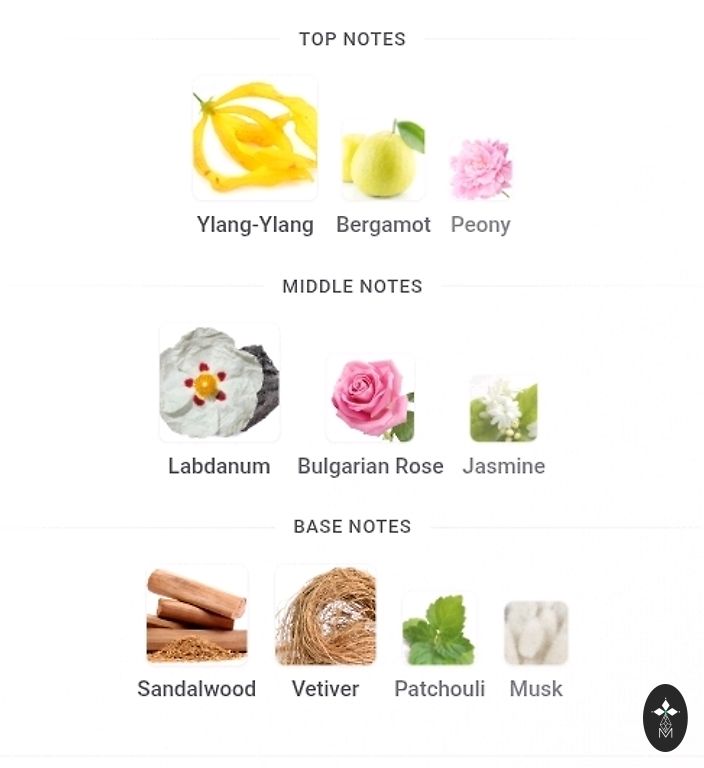View the Patchouli note
Image resolution: width=704 pixels, height=768 pixels.
click(x=440, y=629)
